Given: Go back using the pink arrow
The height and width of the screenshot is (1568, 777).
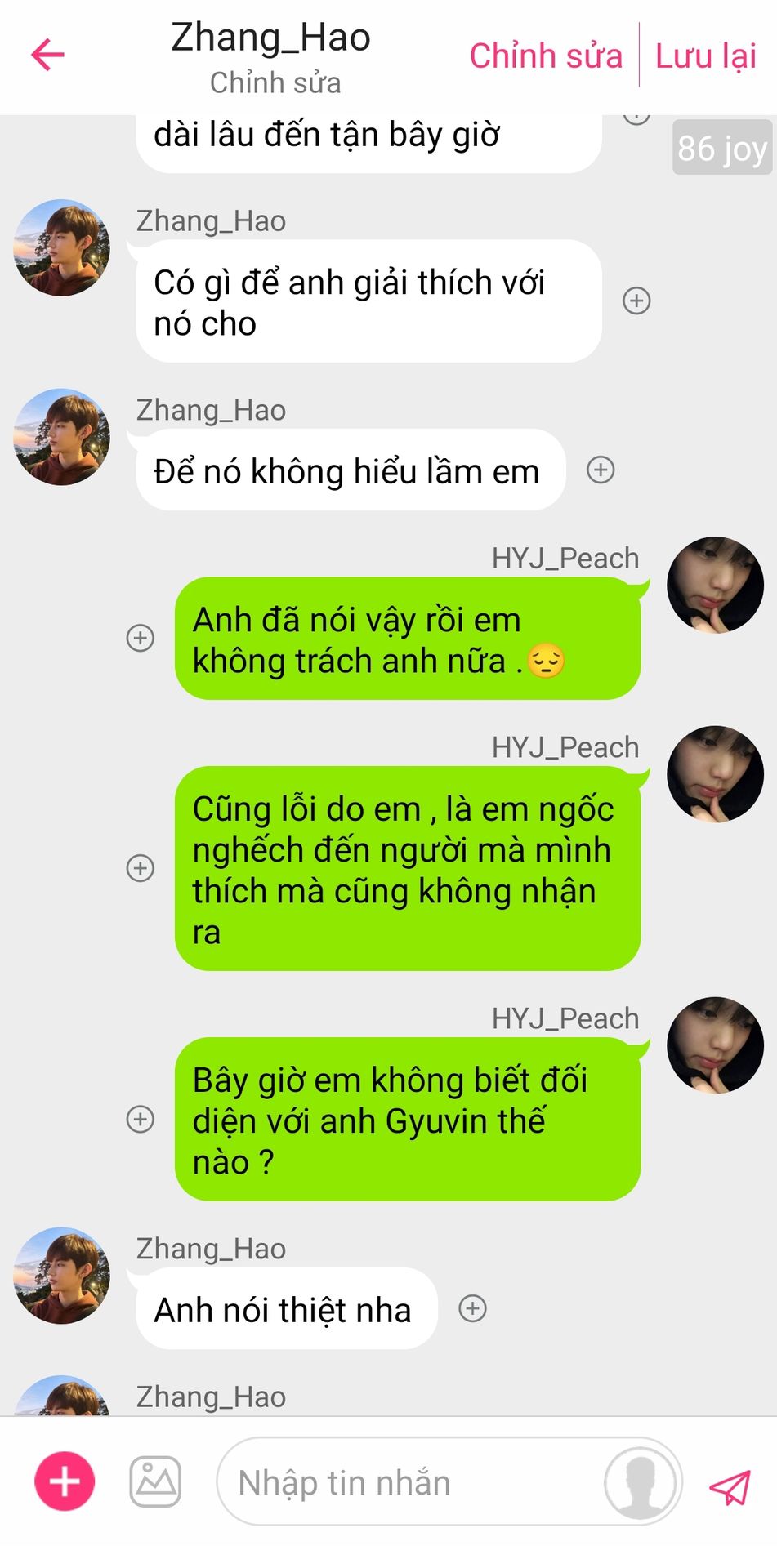Looking at the screenshot, I should (47, 55).
